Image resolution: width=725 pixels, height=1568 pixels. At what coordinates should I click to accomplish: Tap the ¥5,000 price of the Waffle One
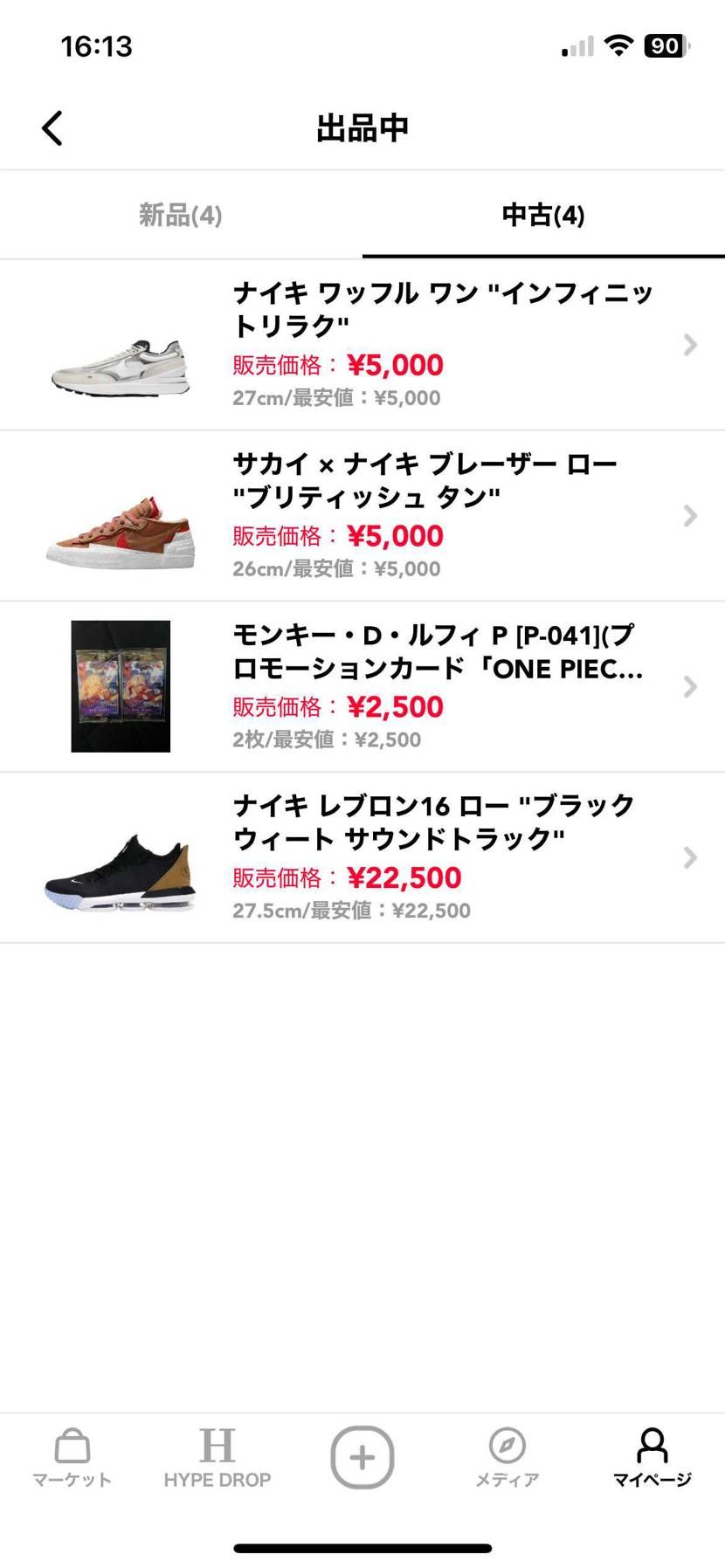click(397, 364)
